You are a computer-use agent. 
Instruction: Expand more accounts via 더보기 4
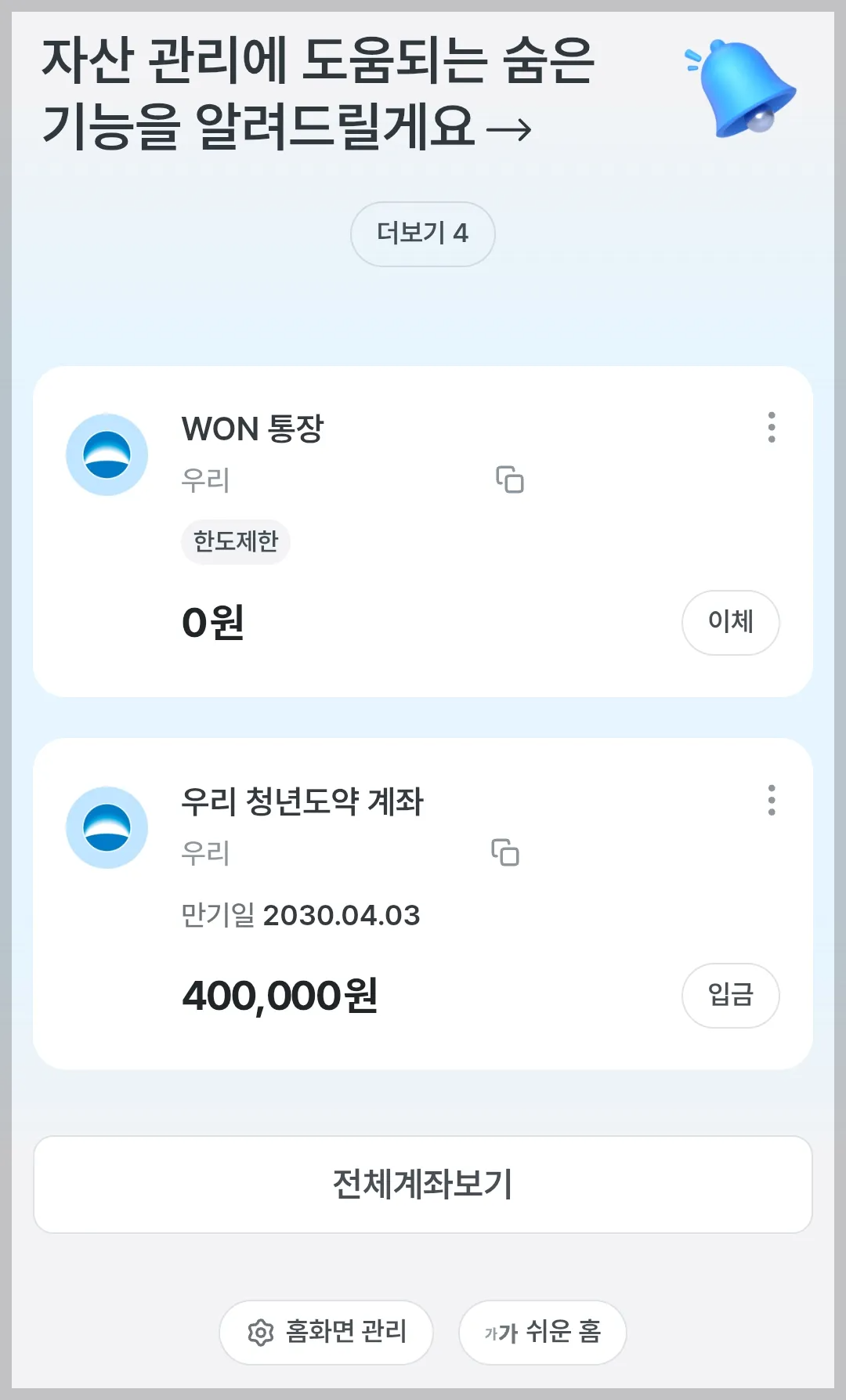(422, 233)
